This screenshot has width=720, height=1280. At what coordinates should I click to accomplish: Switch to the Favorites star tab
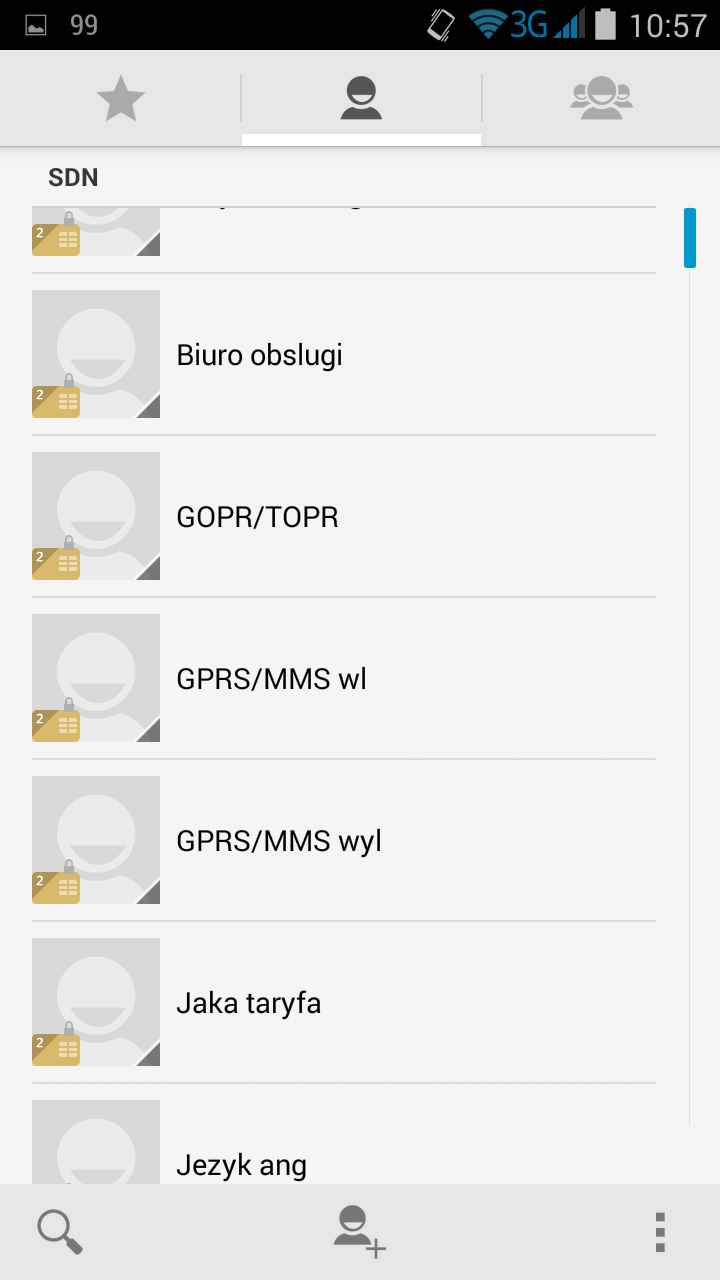(x=120, y=99)
